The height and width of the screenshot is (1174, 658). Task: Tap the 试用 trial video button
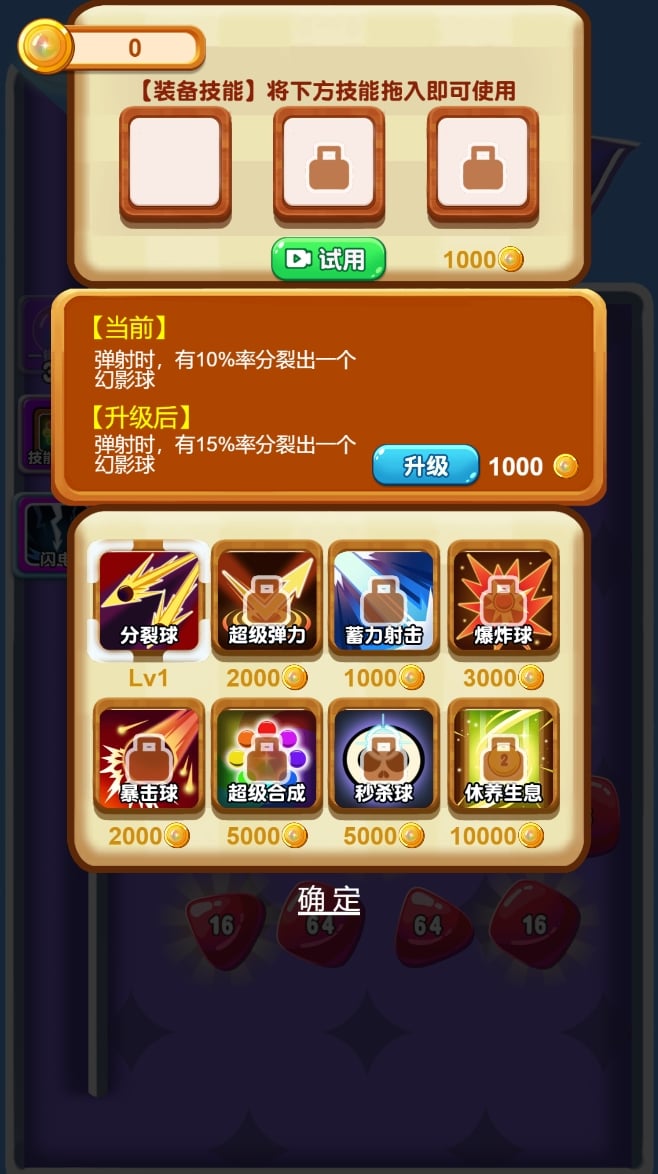click(328, 259)
